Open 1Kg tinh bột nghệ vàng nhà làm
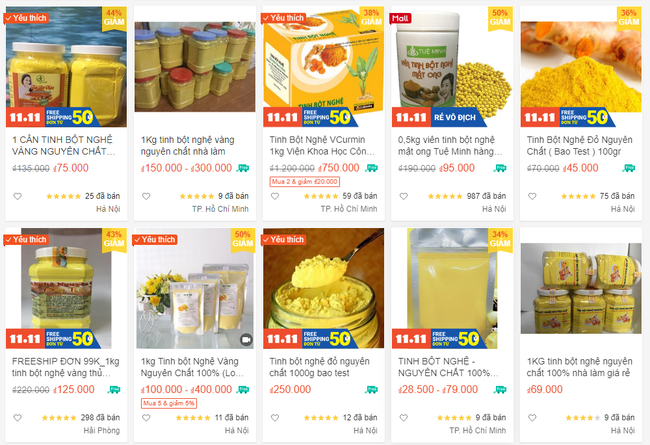The image size is (650, 445). (x=194, y=146)
